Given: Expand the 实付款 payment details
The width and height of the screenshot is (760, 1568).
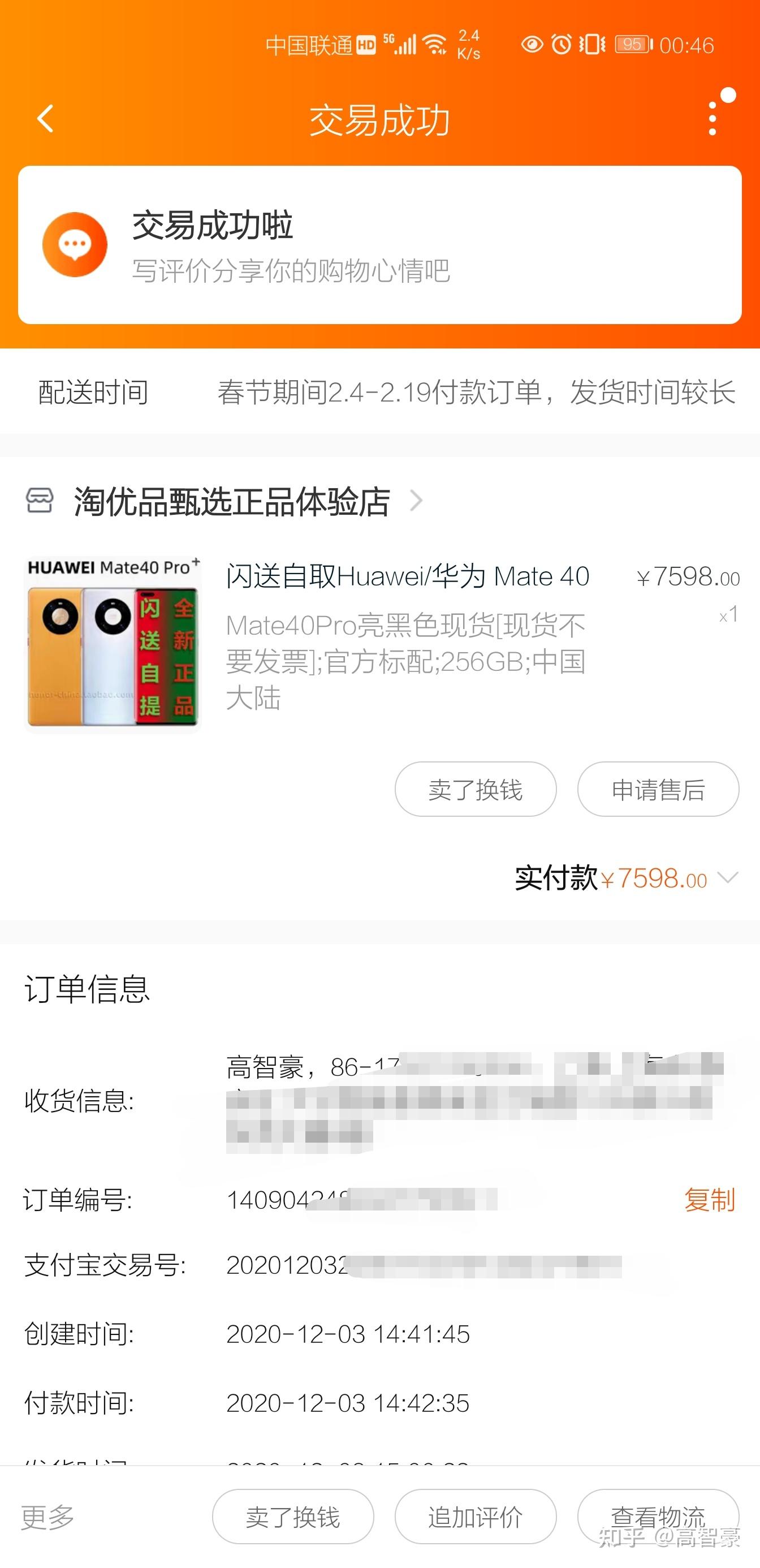Looking at the screenshot, I should pos(627,878).
